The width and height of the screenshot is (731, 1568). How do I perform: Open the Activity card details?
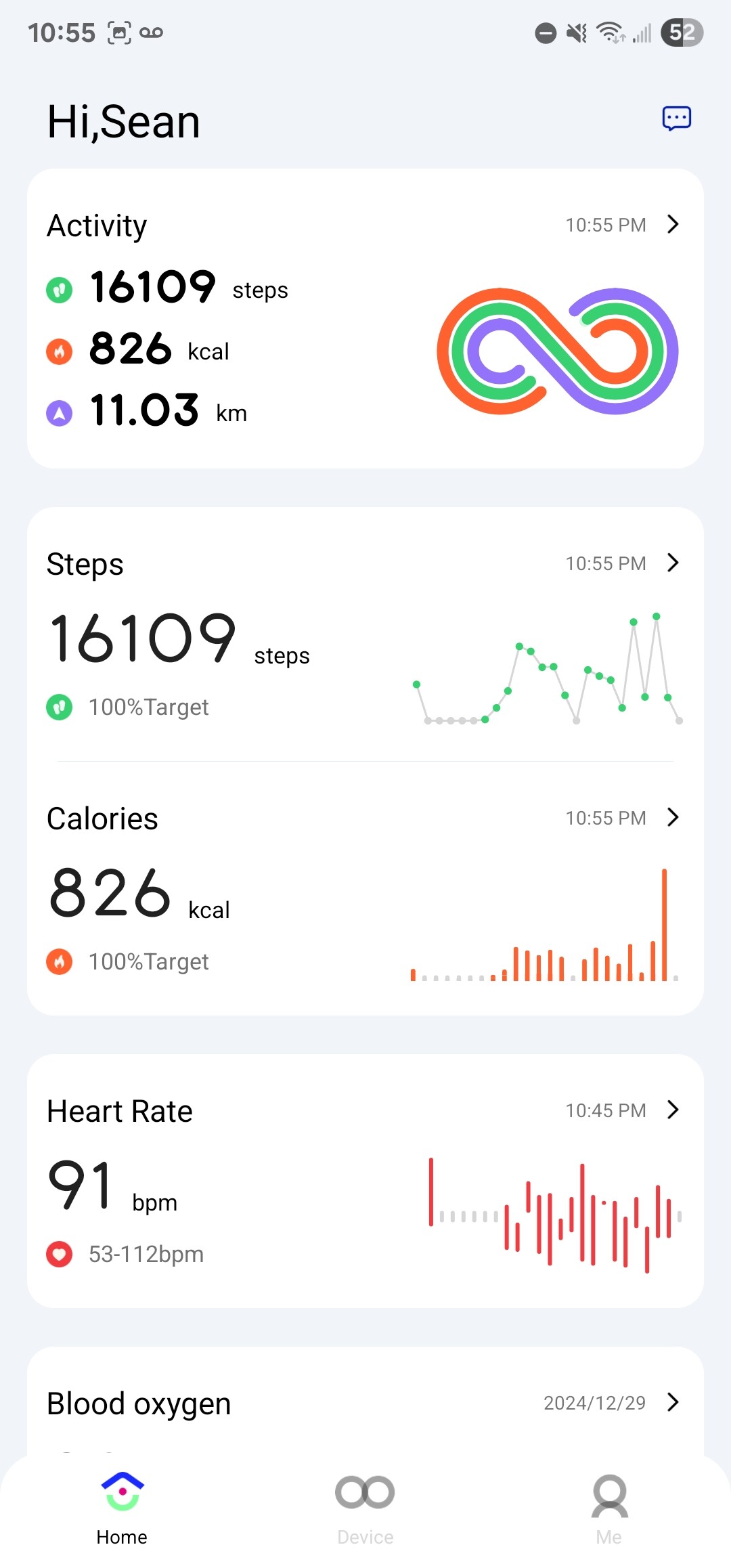pyautogui.click(x=365, y=318)
